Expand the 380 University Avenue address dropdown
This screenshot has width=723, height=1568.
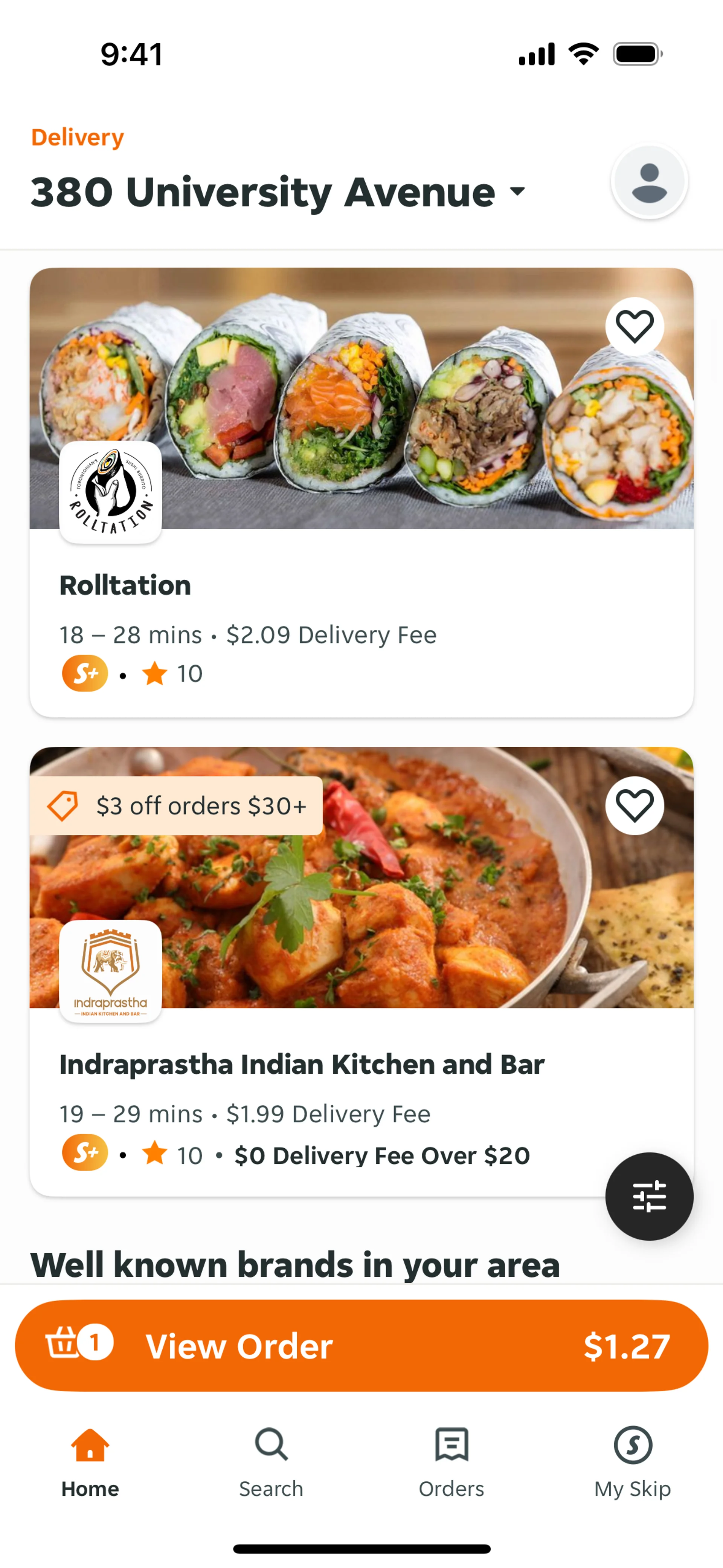pos(278,193)
